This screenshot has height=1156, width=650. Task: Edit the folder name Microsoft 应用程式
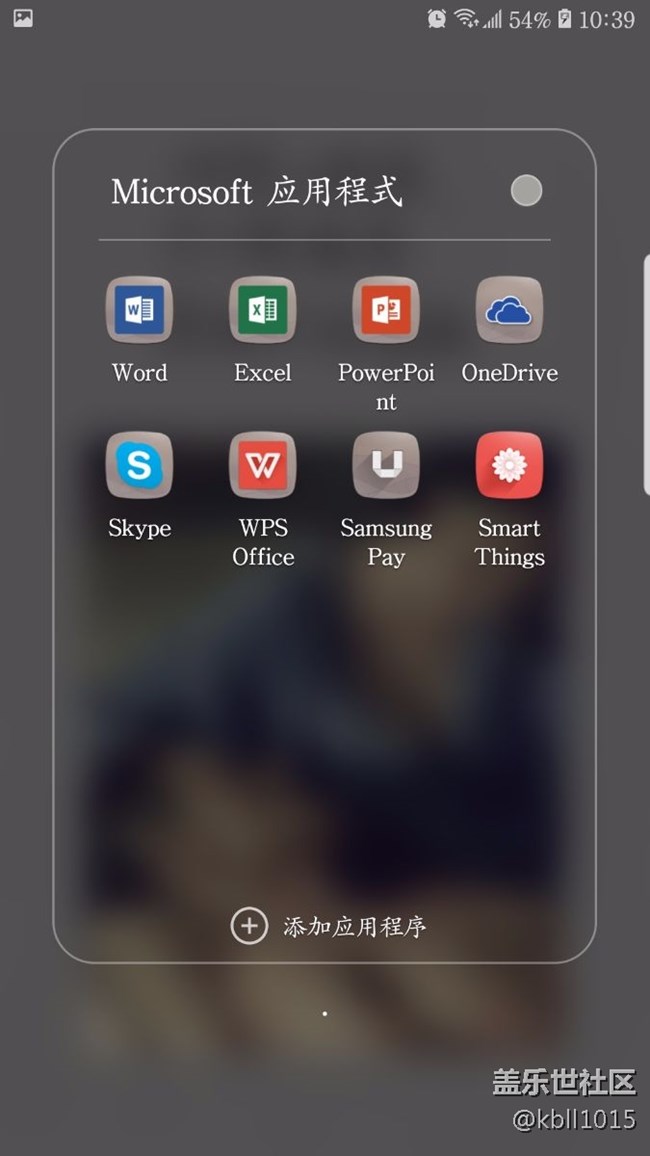pos(257,191)
